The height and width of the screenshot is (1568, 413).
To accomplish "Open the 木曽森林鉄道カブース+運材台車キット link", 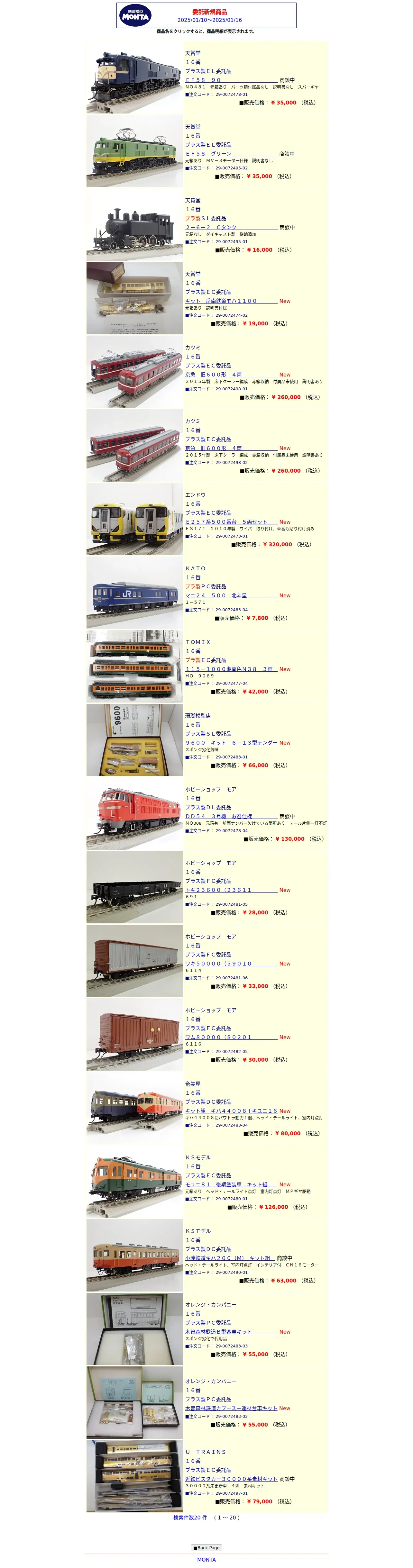I will (232, 1408).
